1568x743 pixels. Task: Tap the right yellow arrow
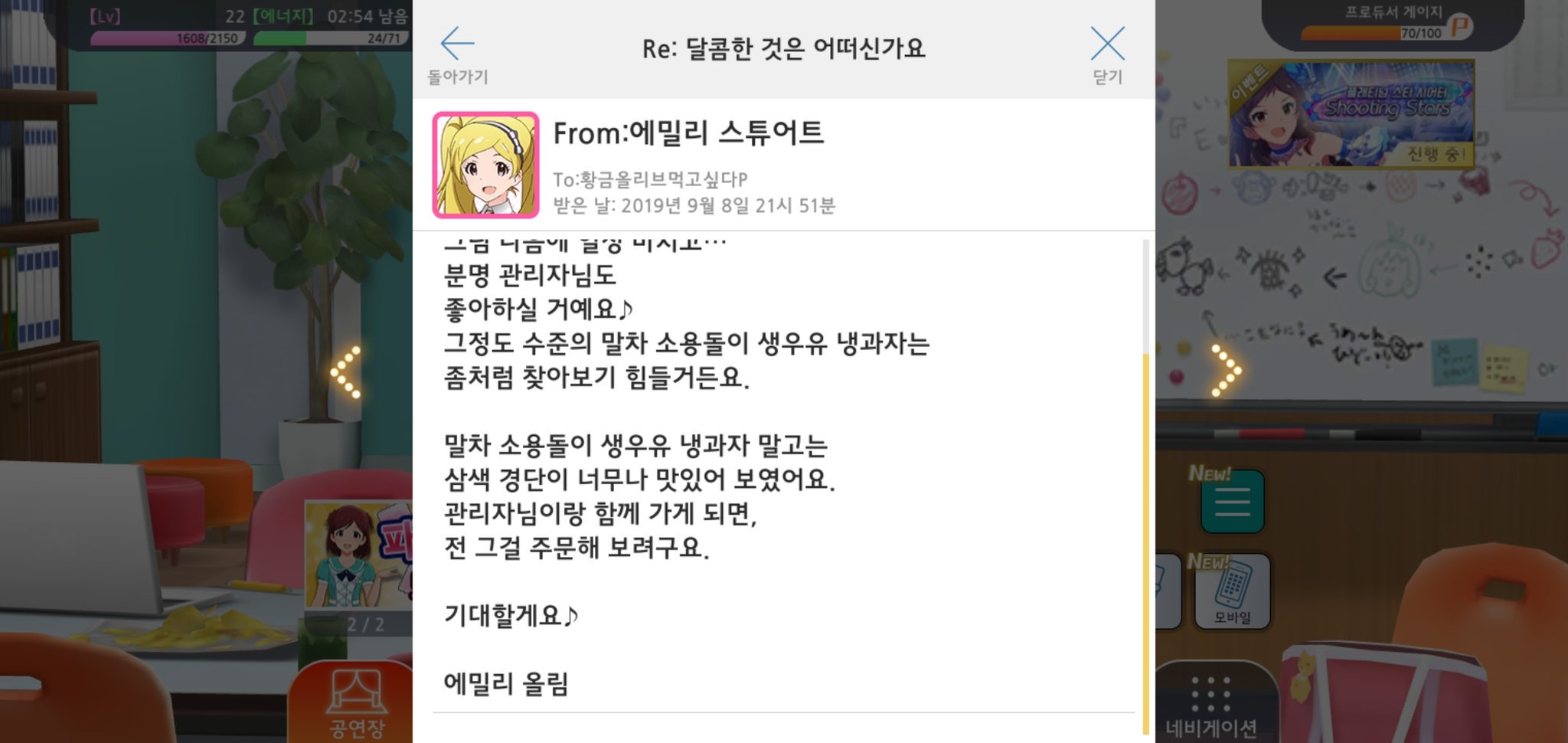pyautogui.click(x=1225, y=371)
